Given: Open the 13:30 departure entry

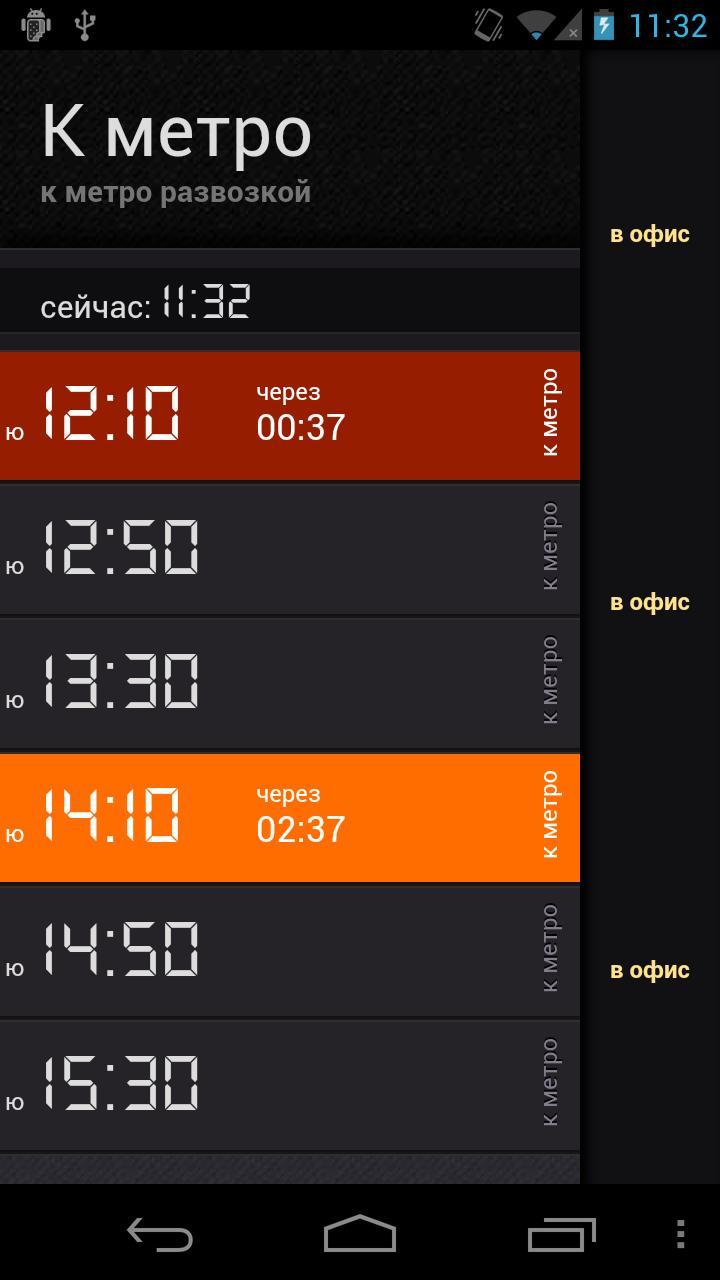Looking at the screenshot, I should 290,683.
